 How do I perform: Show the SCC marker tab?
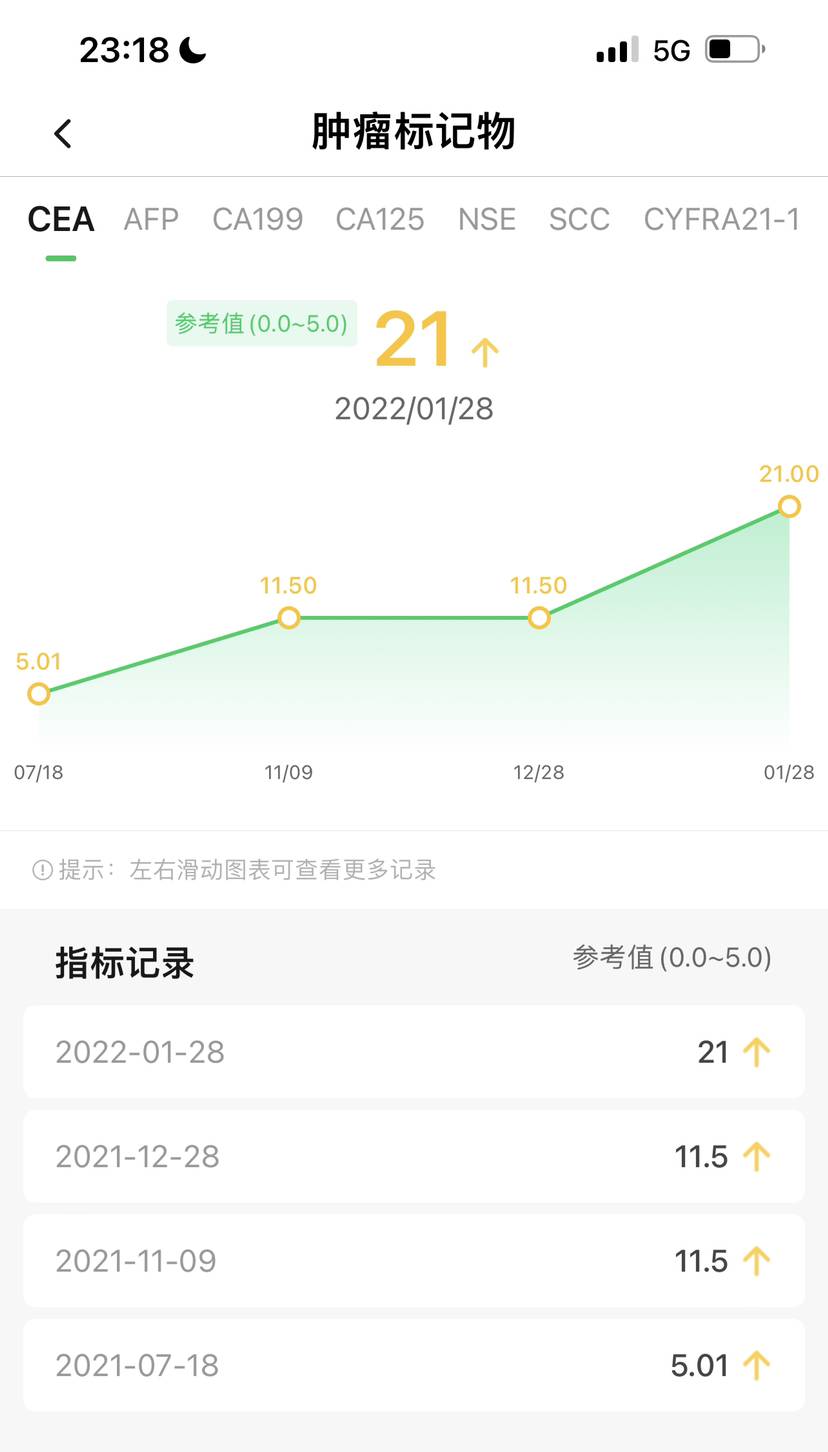point(579,219)
